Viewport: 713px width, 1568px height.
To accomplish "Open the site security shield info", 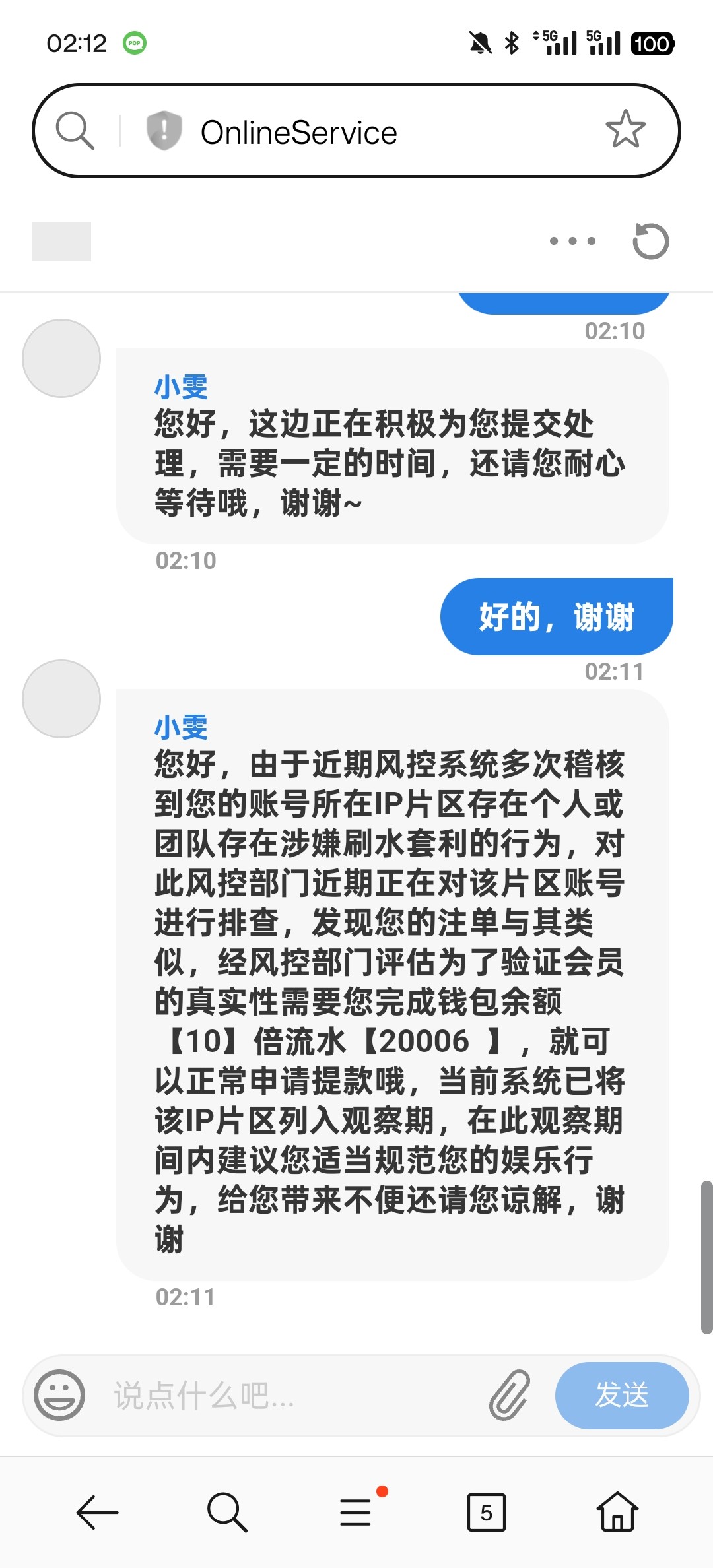I will 164,130.
